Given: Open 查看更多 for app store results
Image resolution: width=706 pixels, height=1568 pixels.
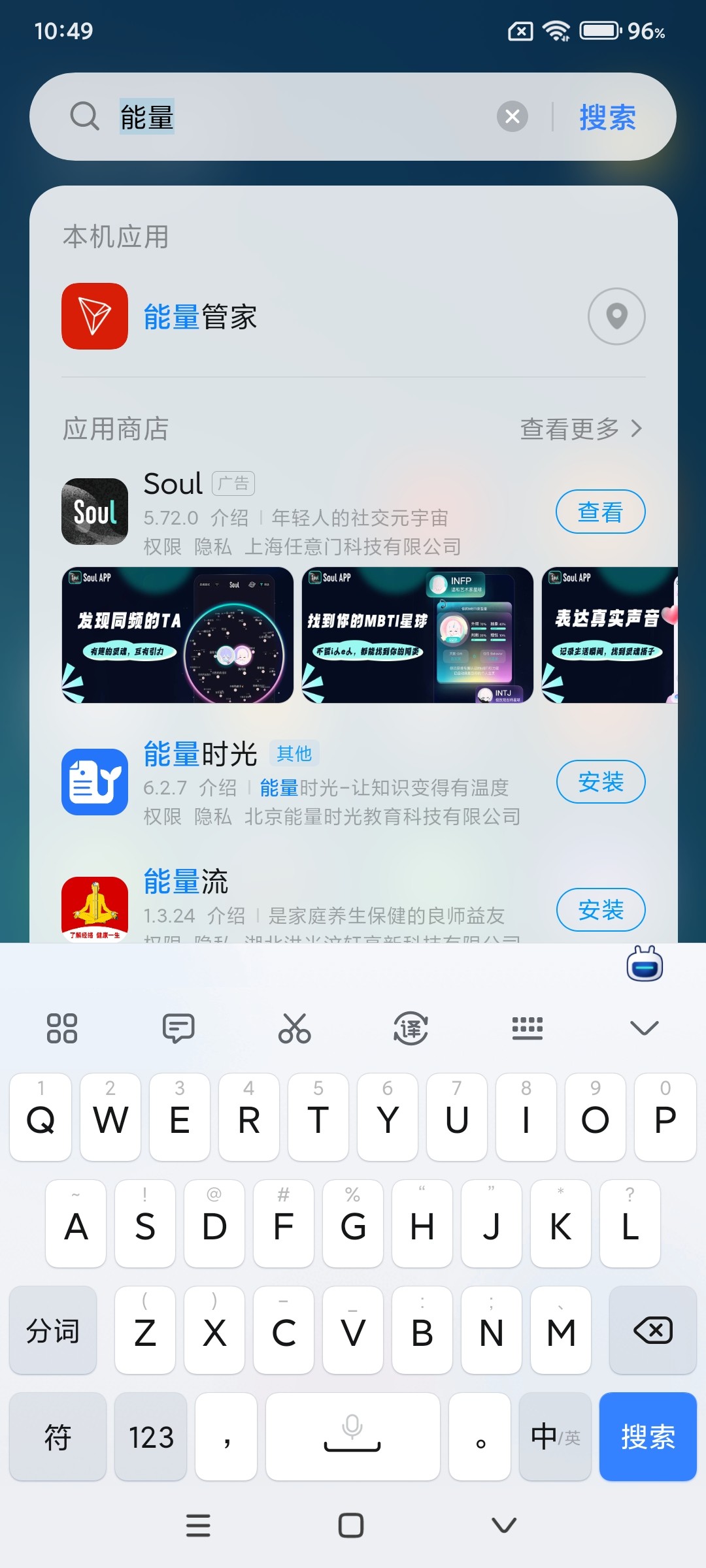Looking at the screenshot, I should (580, 429).
